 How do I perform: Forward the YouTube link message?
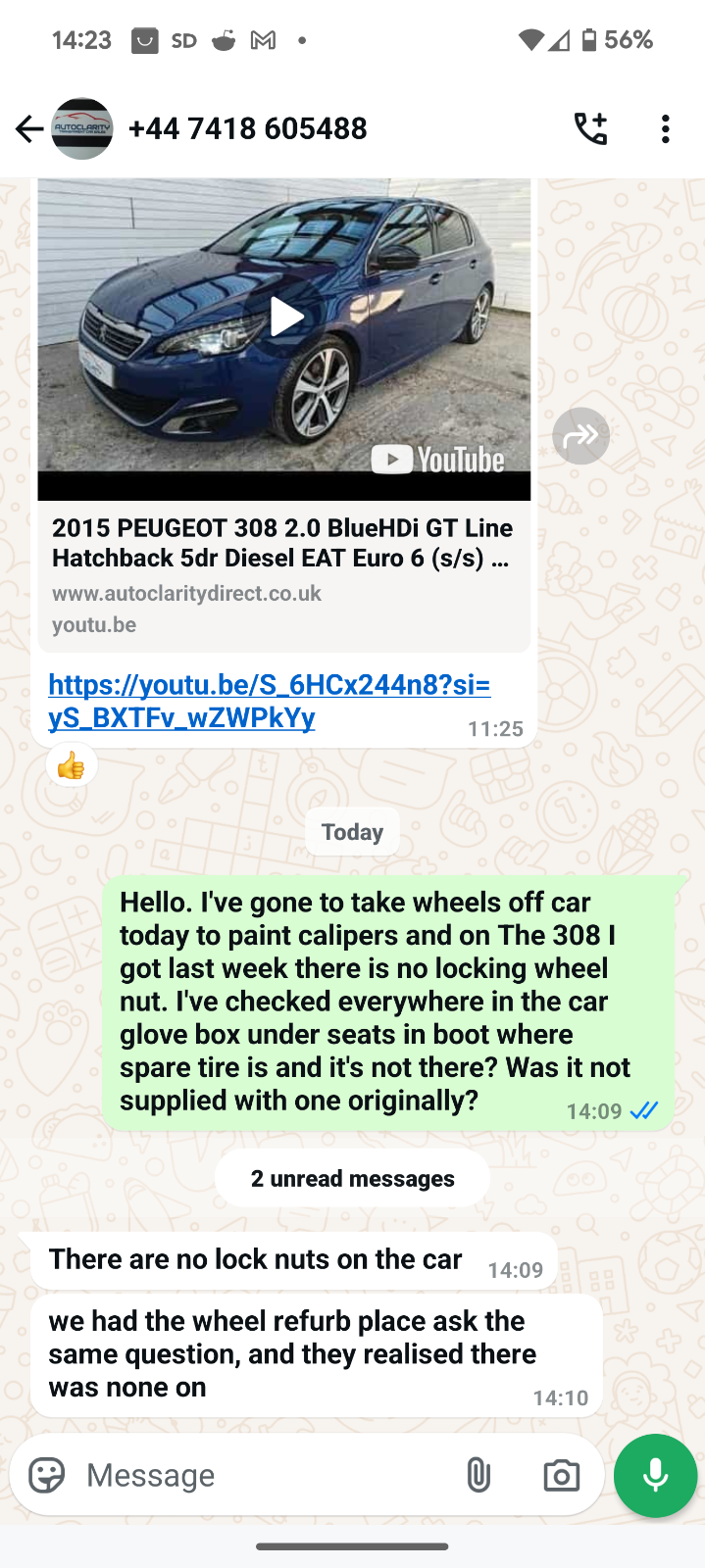coord(580,435)
